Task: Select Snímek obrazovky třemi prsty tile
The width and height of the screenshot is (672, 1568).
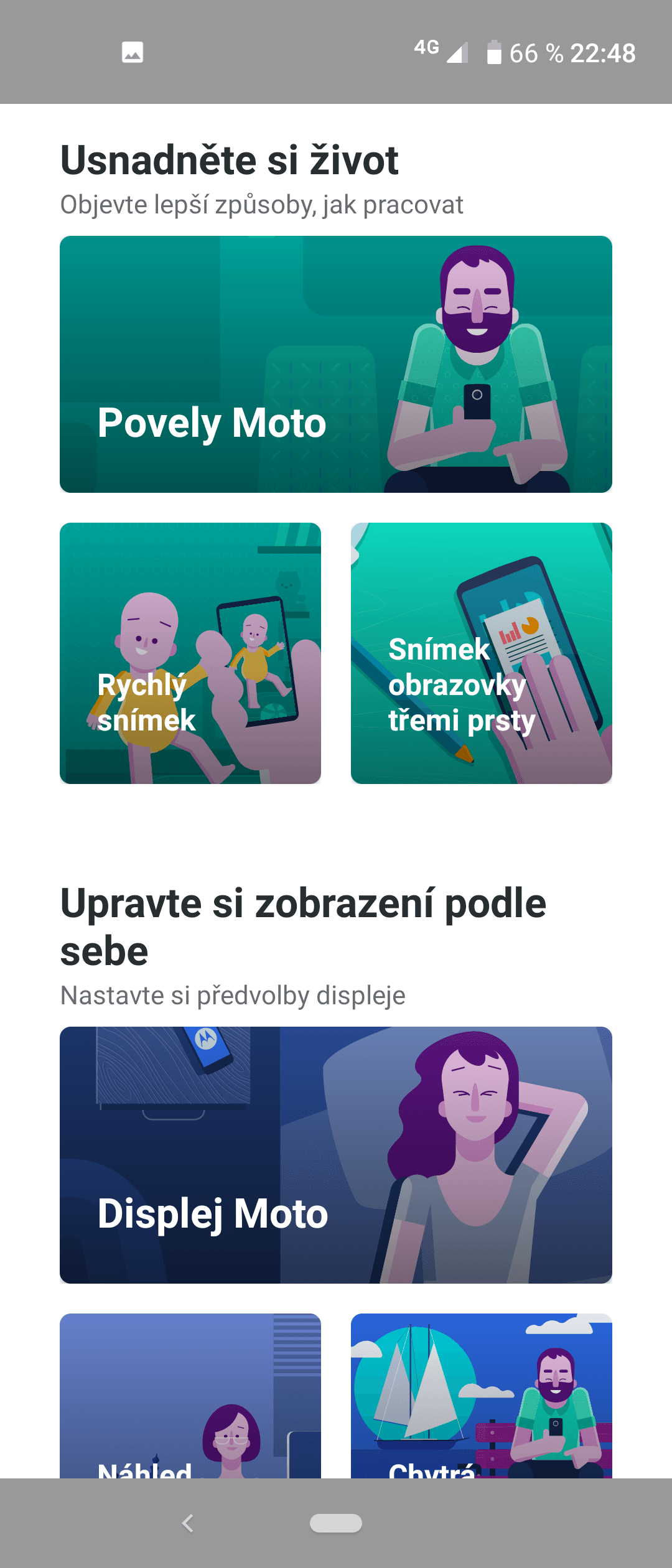Action: pyautogui.click(x=481, y=653)
